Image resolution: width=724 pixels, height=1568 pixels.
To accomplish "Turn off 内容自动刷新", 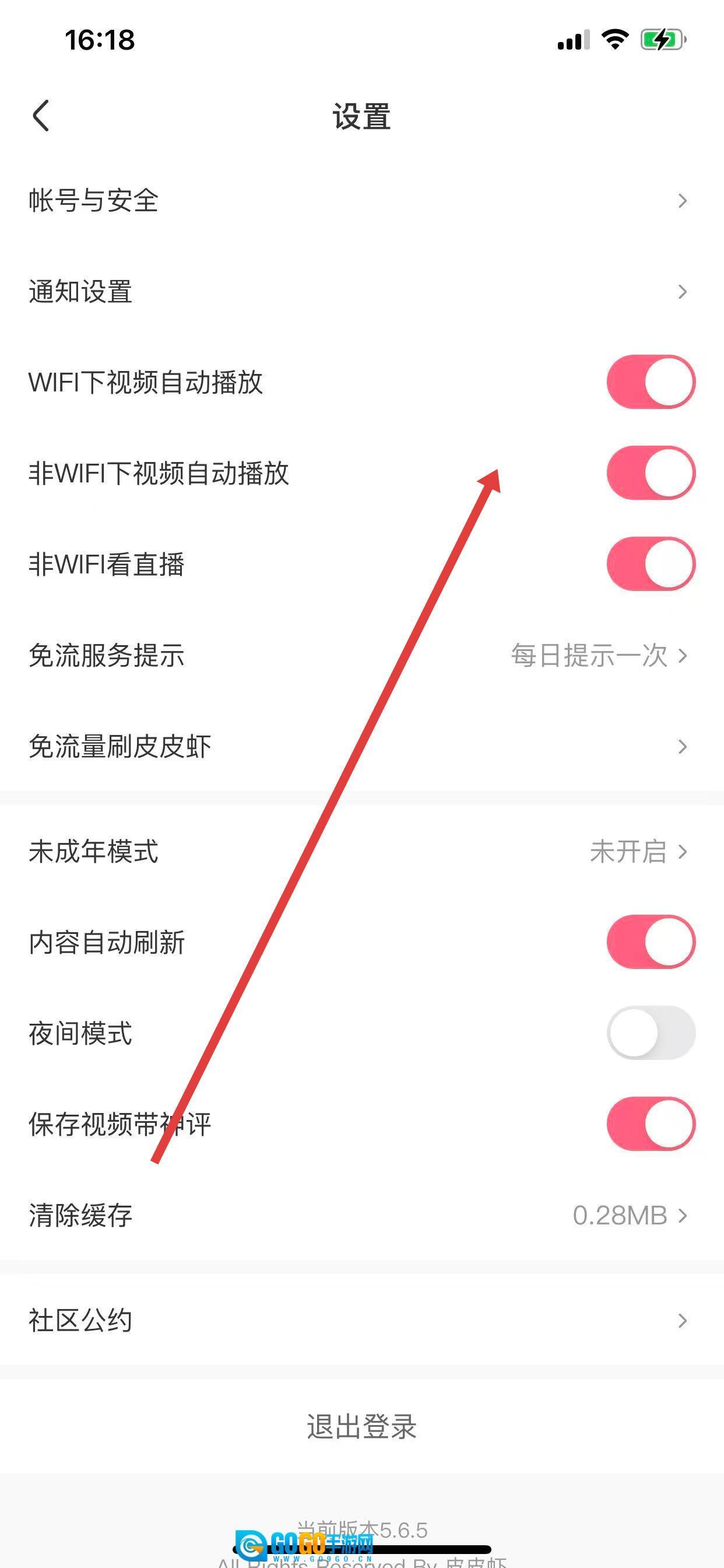I will 651,942.
